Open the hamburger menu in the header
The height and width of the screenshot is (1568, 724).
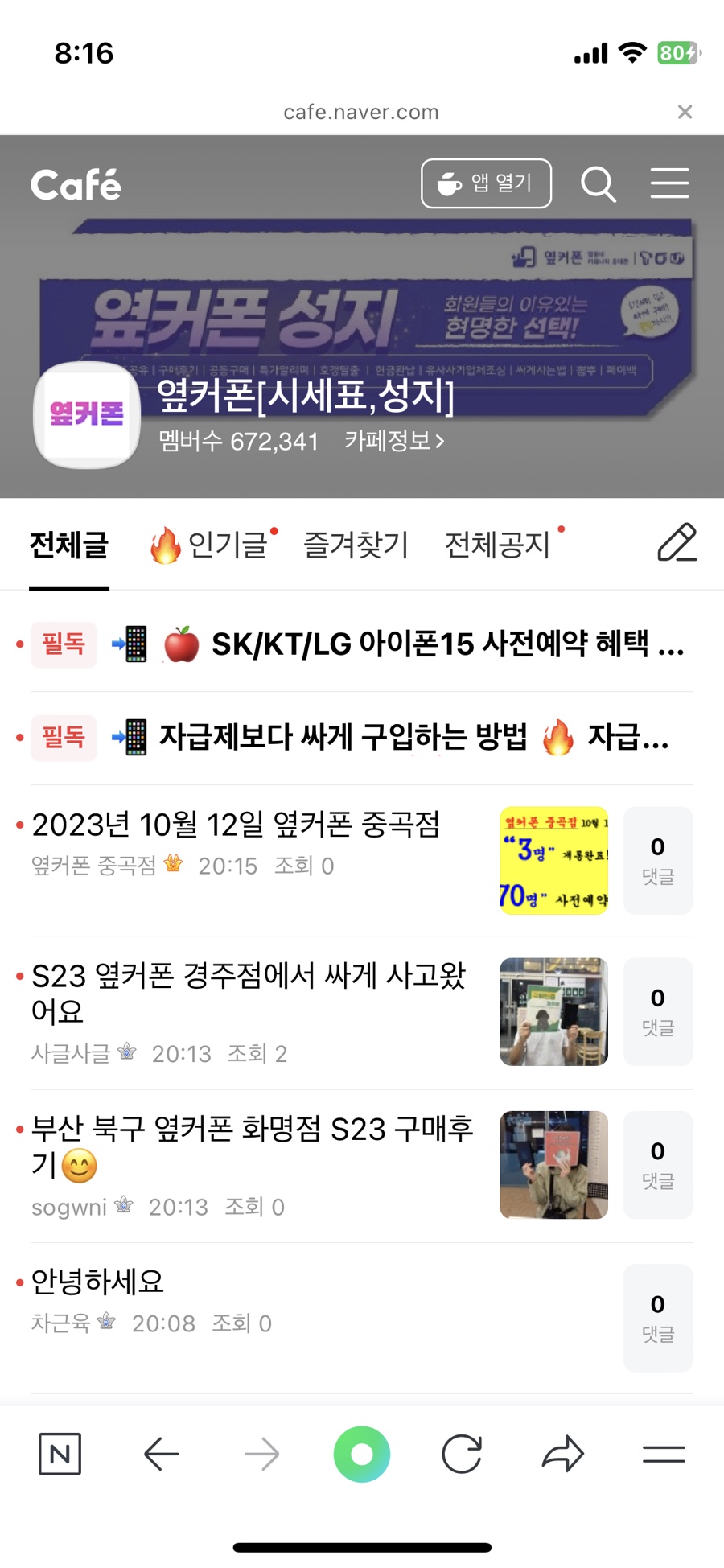click(669, 183)
